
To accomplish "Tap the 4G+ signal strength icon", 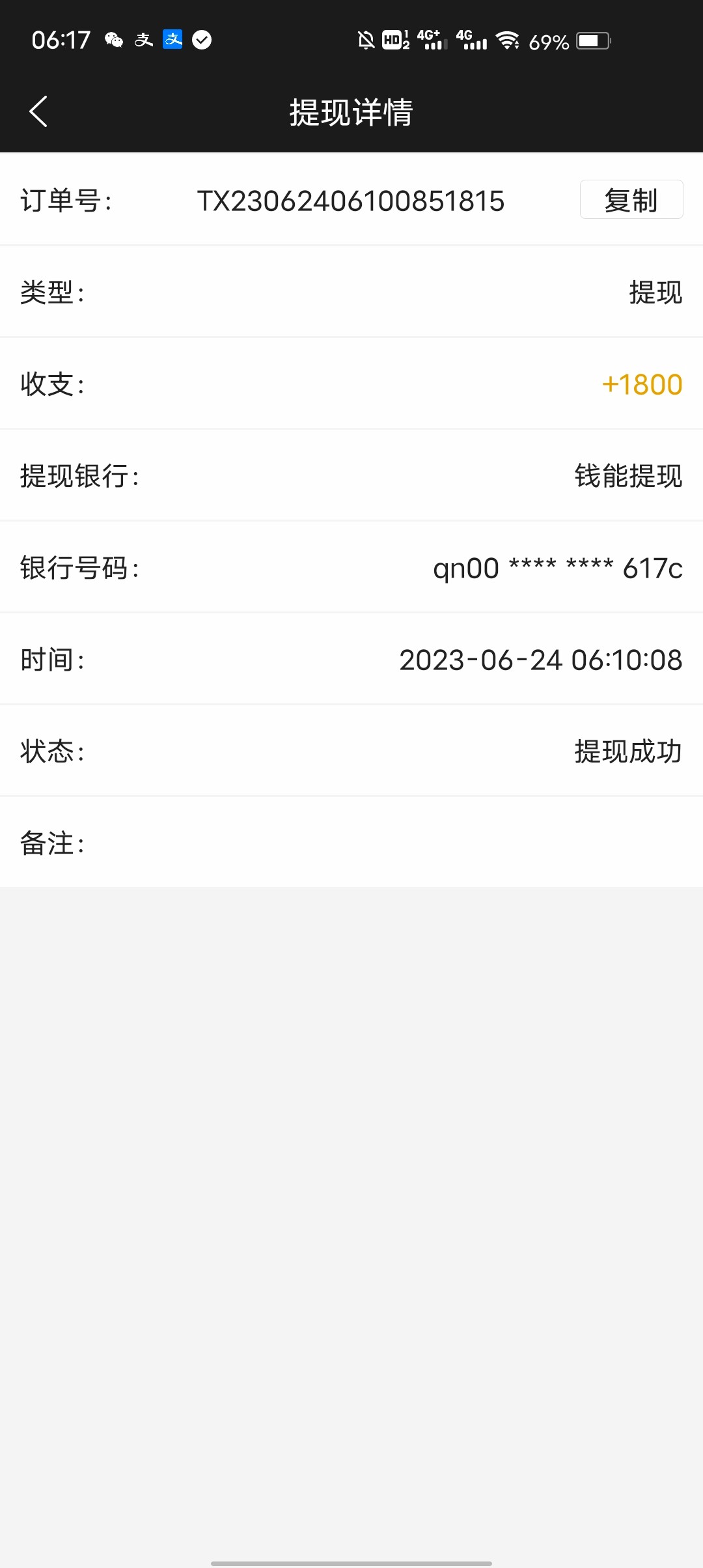I will click(x=432, y=40).
